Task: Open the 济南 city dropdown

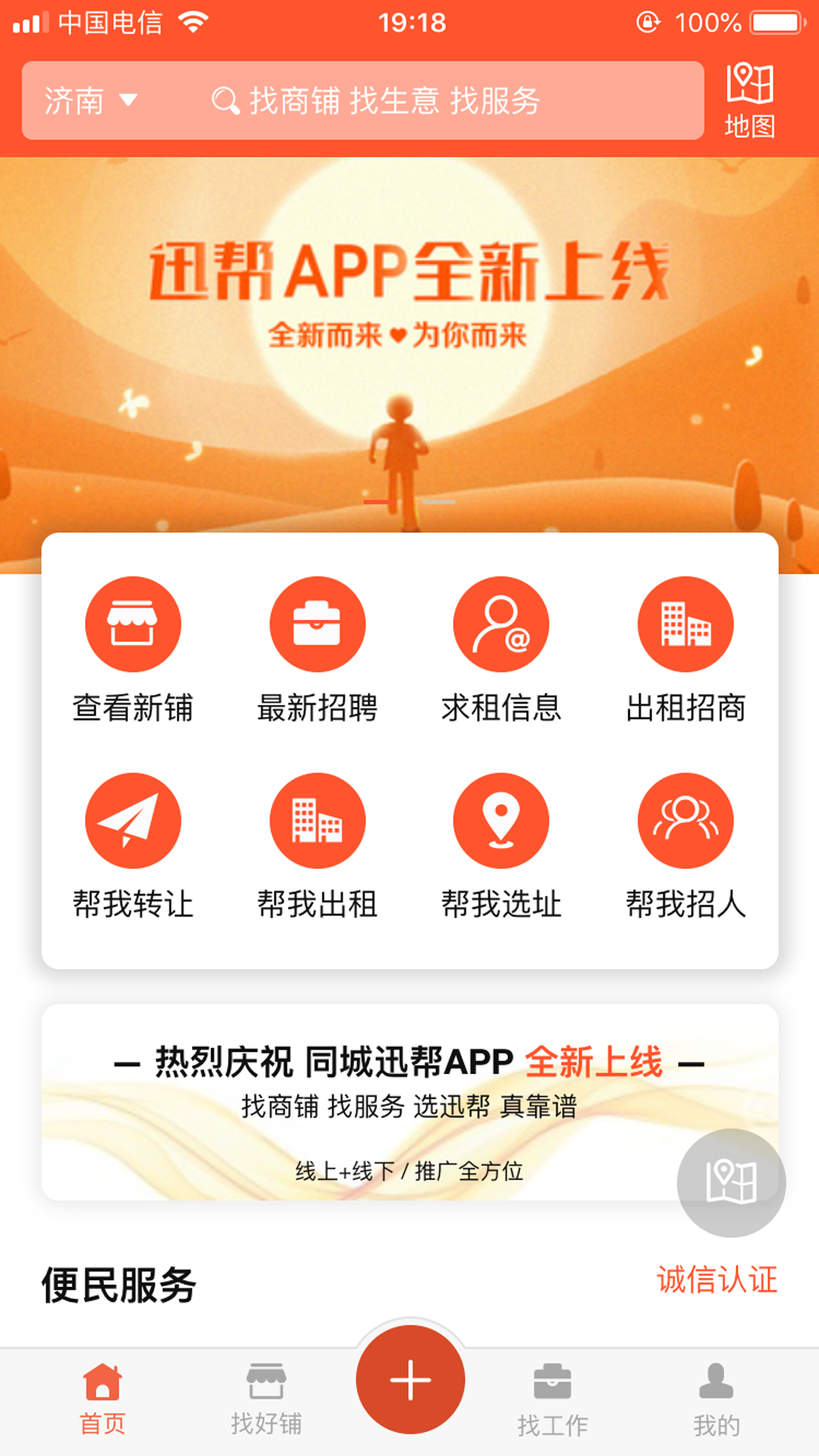Action: (91, 101)
